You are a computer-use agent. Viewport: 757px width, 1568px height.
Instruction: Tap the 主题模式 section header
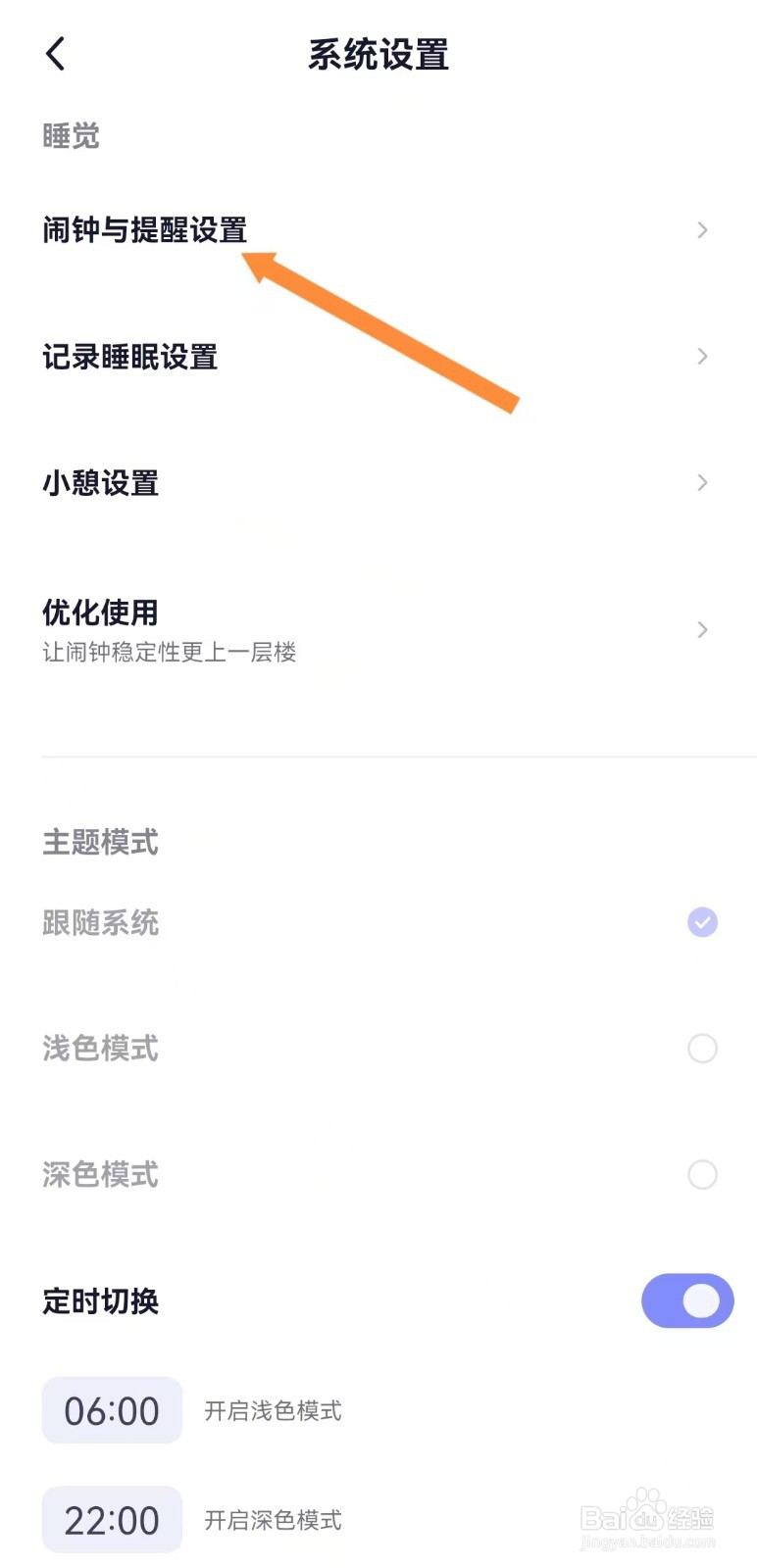pyautogui.click(x=100, y=843)
